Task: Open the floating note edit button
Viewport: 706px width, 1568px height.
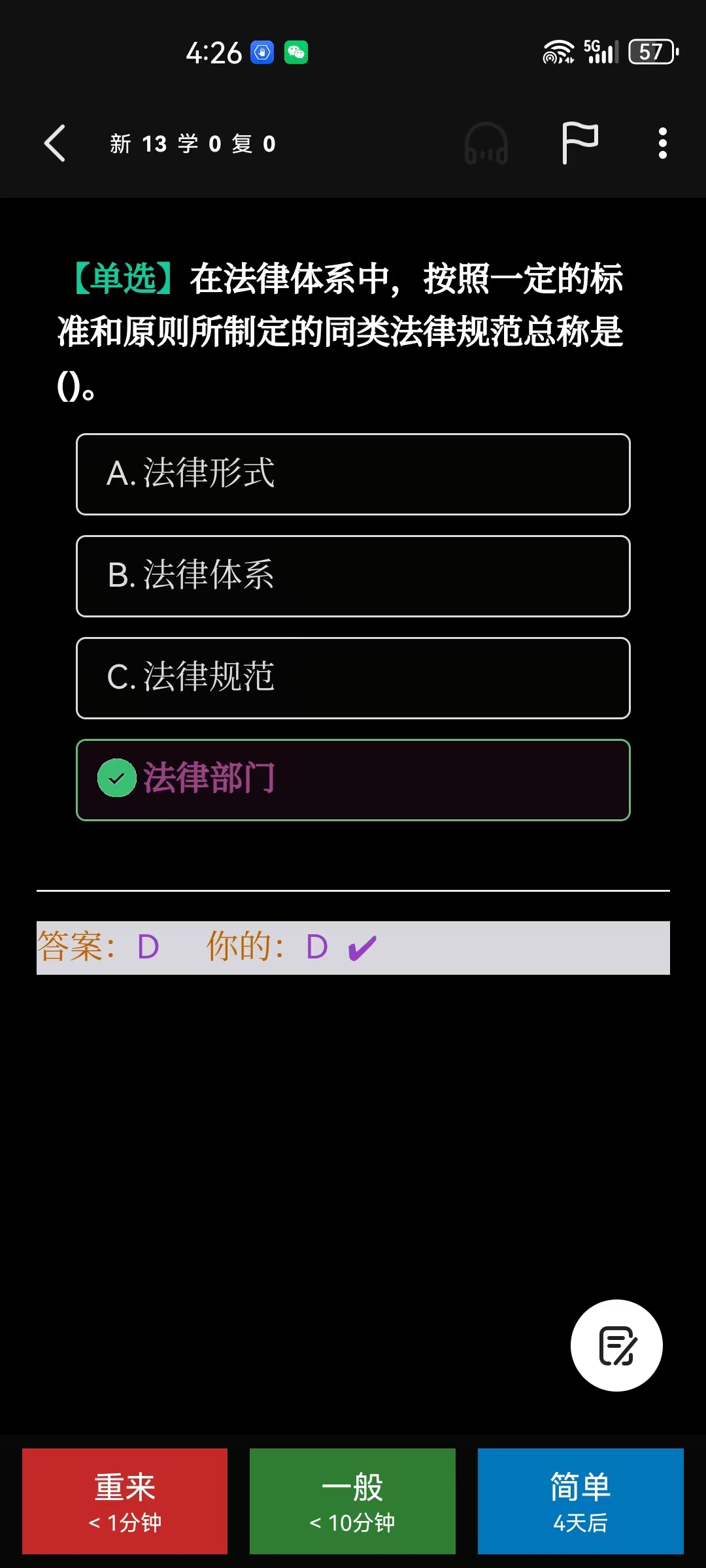Action: [x=616, y=1345]
